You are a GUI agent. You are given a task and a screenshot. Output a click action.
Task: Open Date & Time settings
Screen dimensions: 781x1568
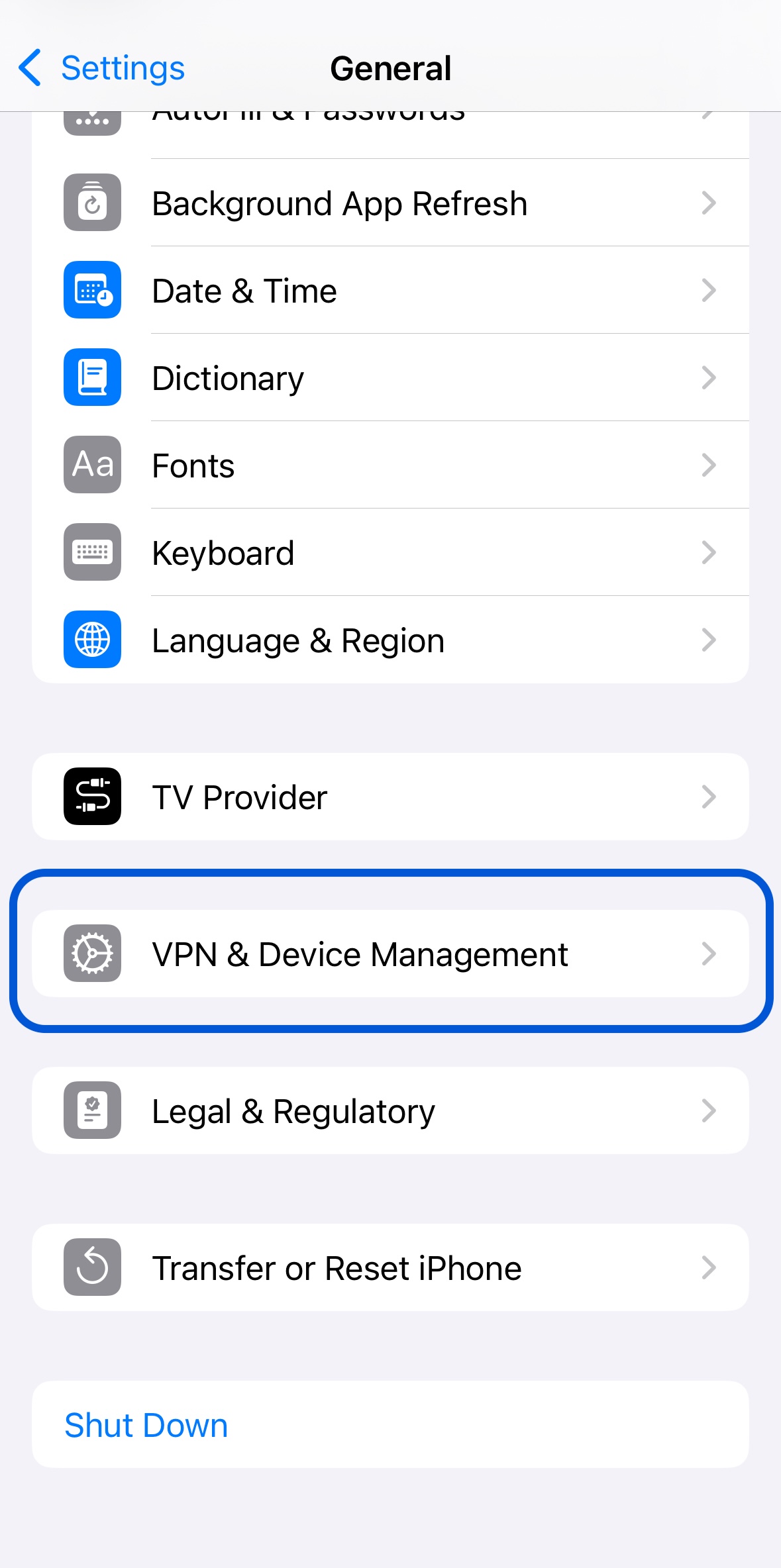390,290
